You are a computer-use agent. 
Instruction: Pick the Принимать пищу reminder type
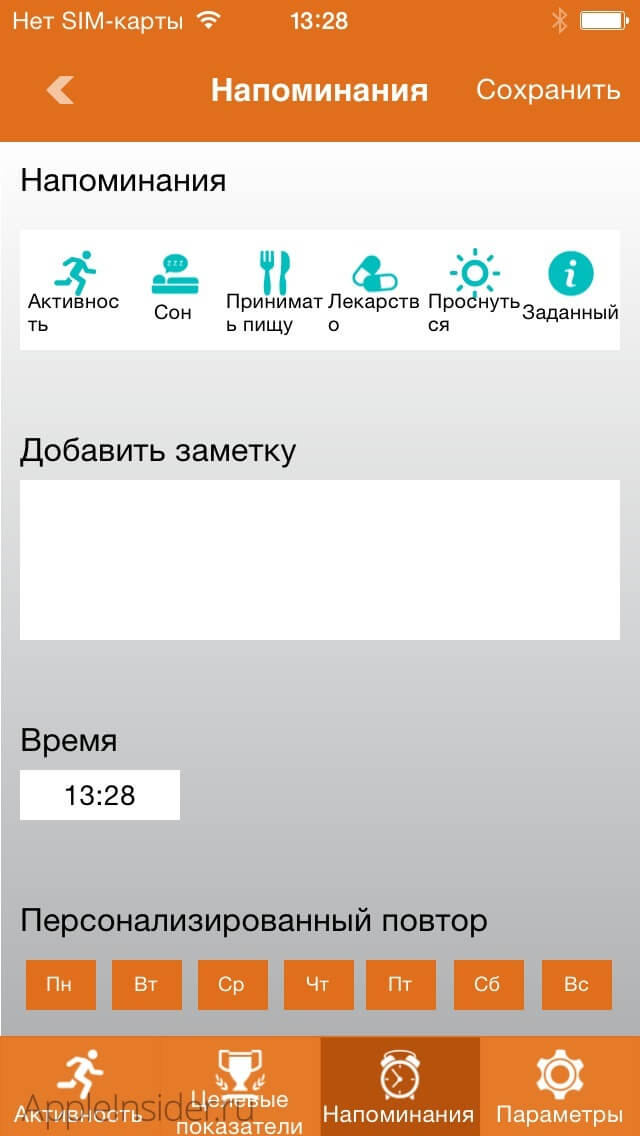(x=273, y=290)
